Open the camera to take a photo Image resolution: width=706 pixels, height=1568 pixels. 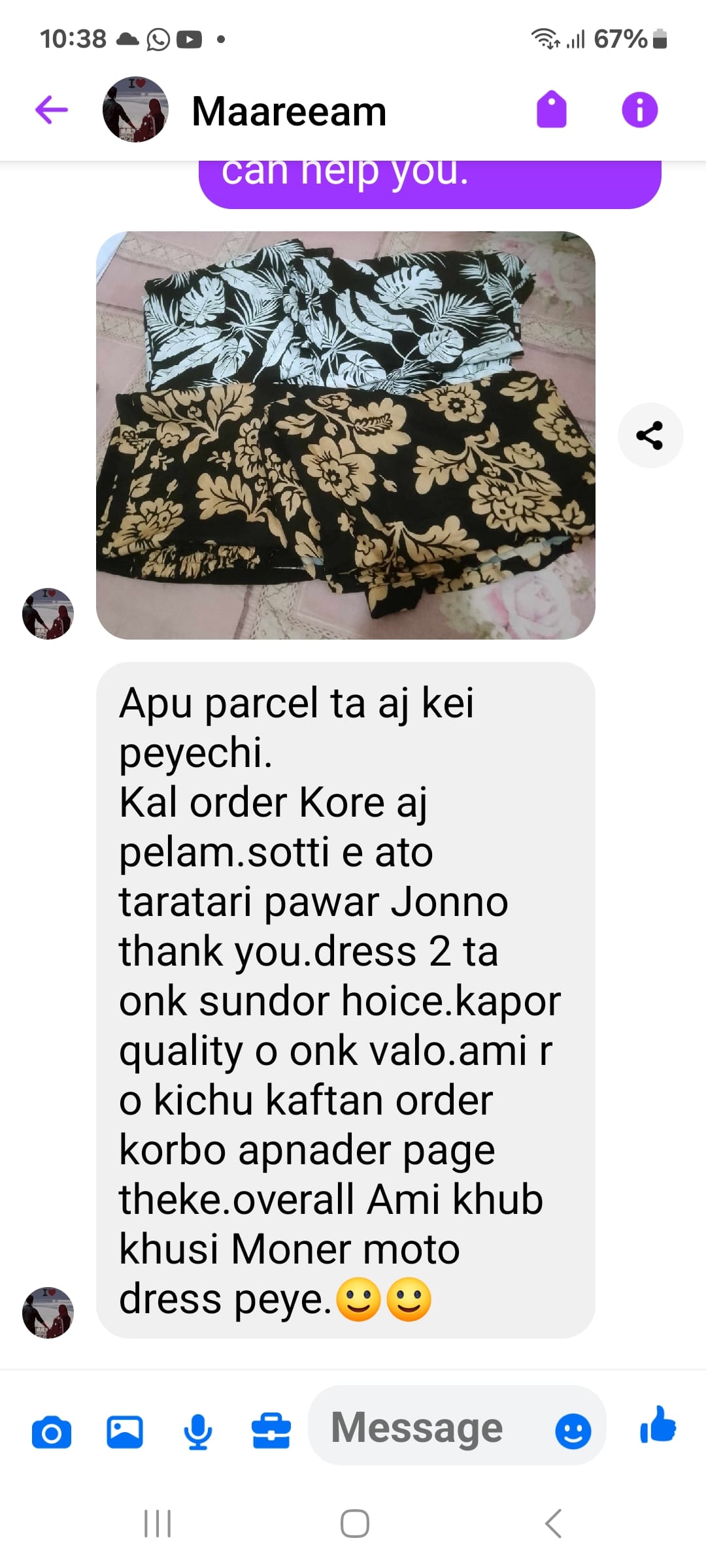(x=52, y=1432)
